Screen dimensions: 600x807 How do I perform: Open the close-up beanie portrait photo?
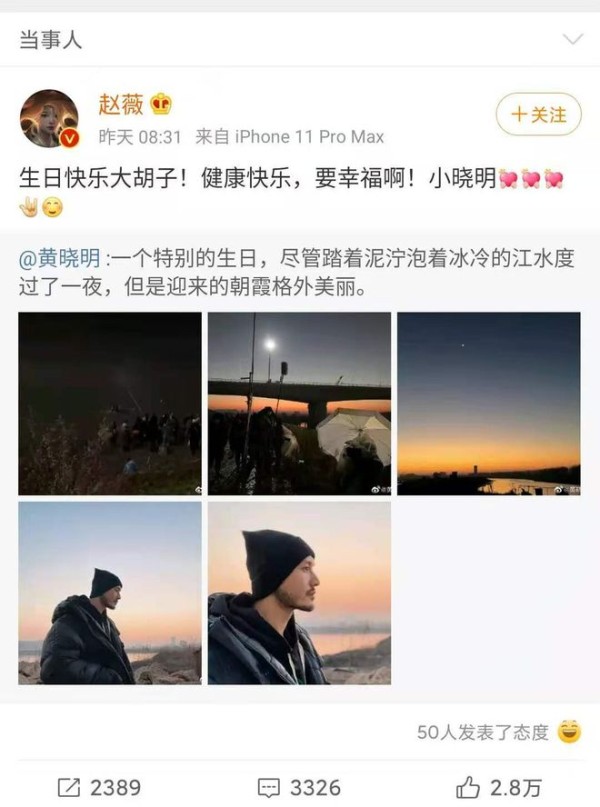pyautogui.click(x=299, y=592)
